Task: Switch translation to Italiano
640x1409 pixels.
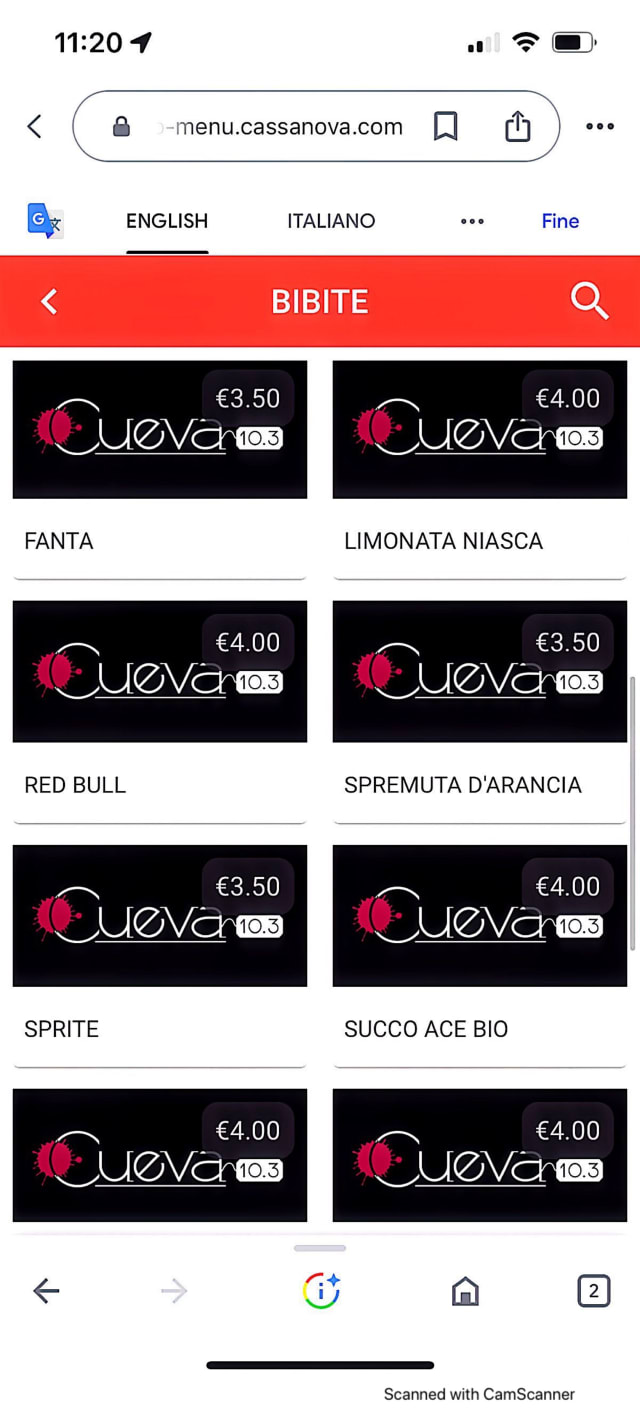Action: [331, 221]
